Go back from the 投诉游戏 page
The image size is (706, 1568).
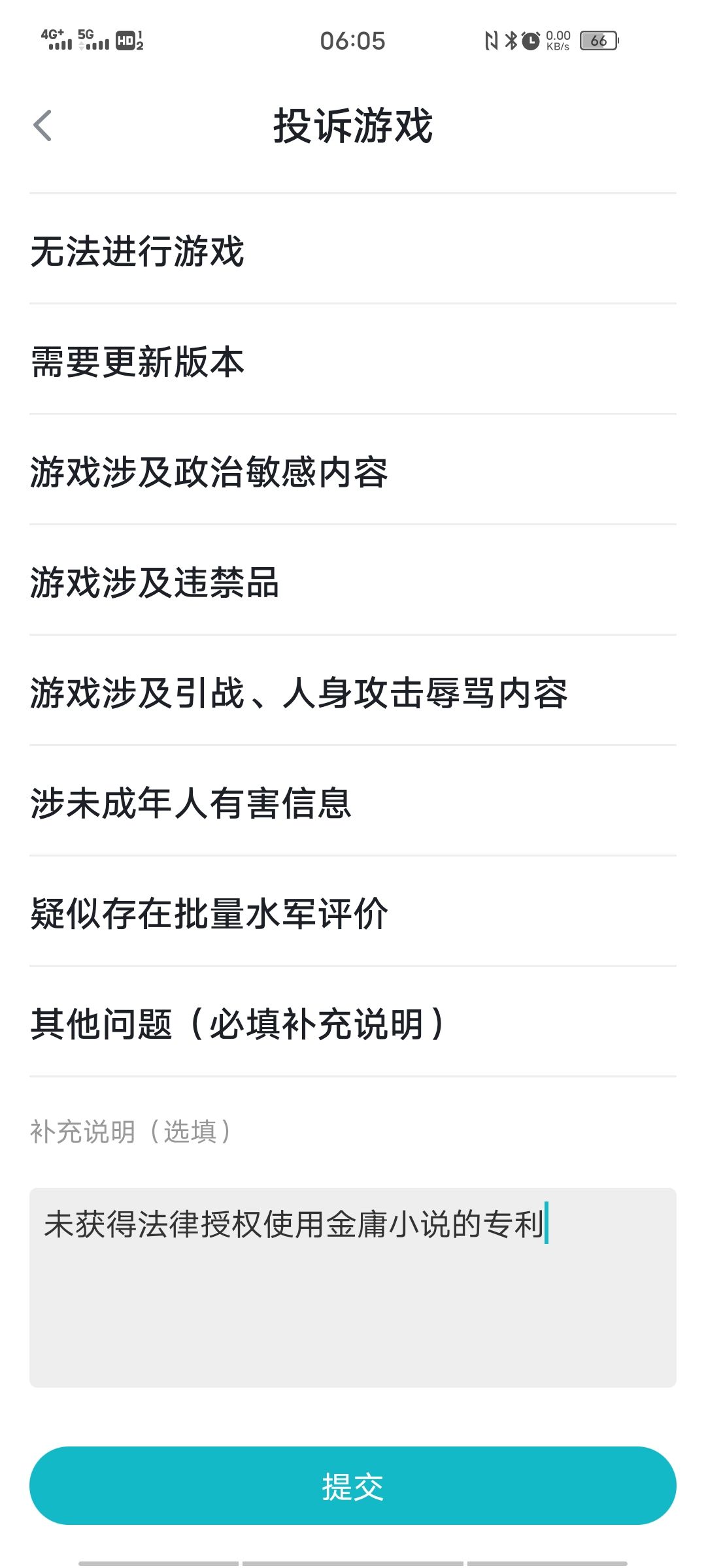coord(42,125)
